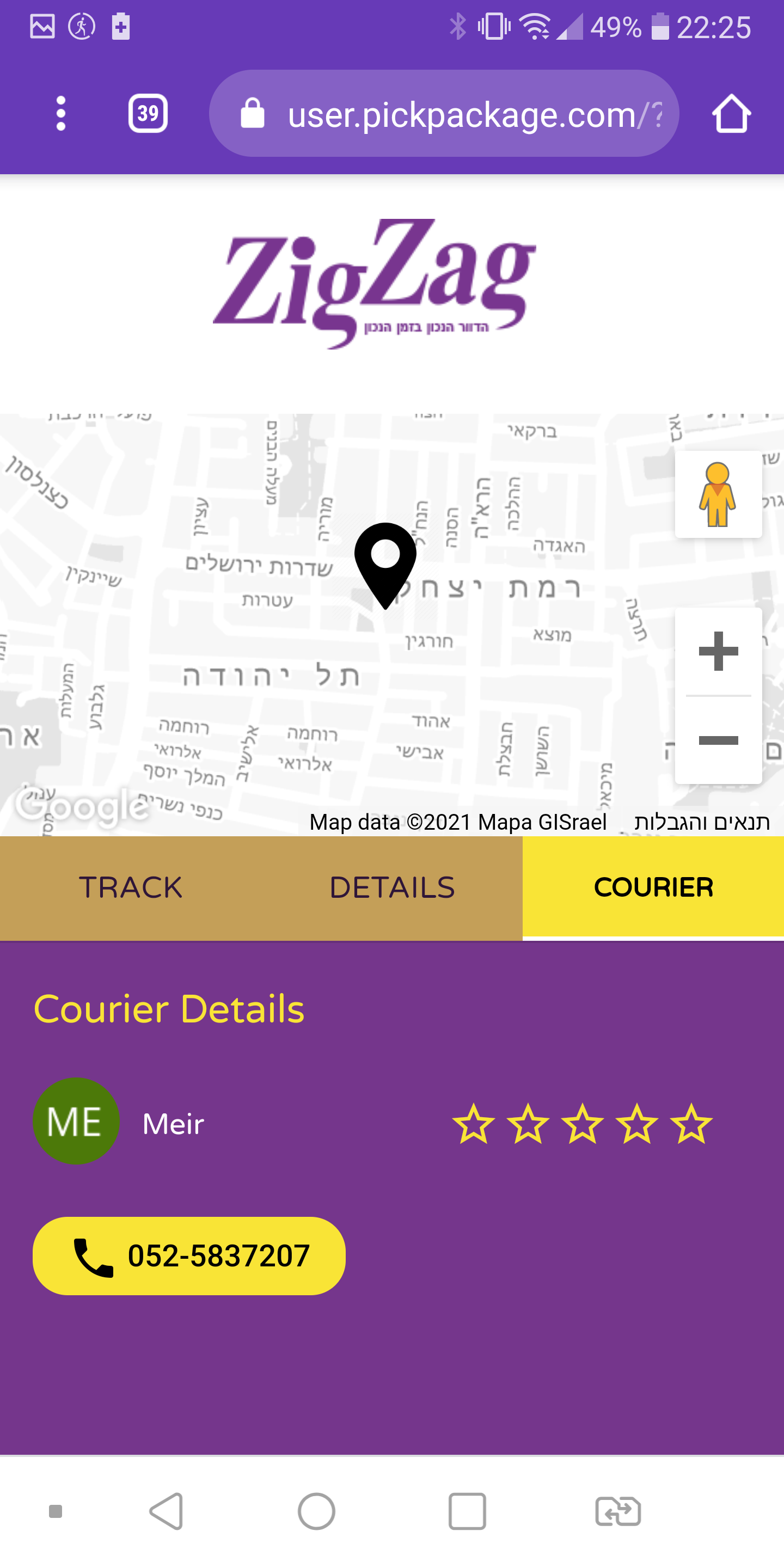Go to the browser home page
784x1568 pixels.
[x=731, y=114]
